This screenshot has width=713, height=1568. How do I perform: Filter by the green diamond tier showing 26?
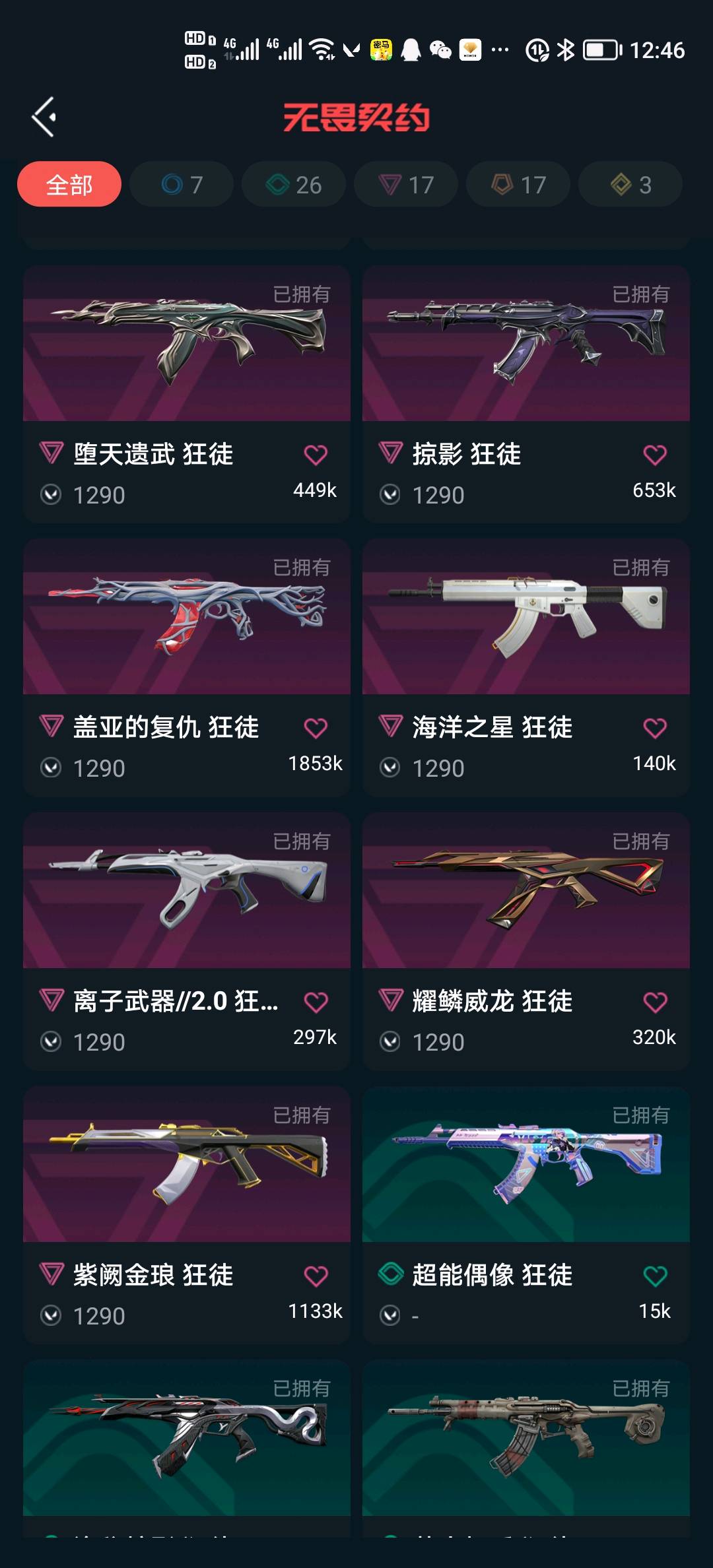click(294, 185)
